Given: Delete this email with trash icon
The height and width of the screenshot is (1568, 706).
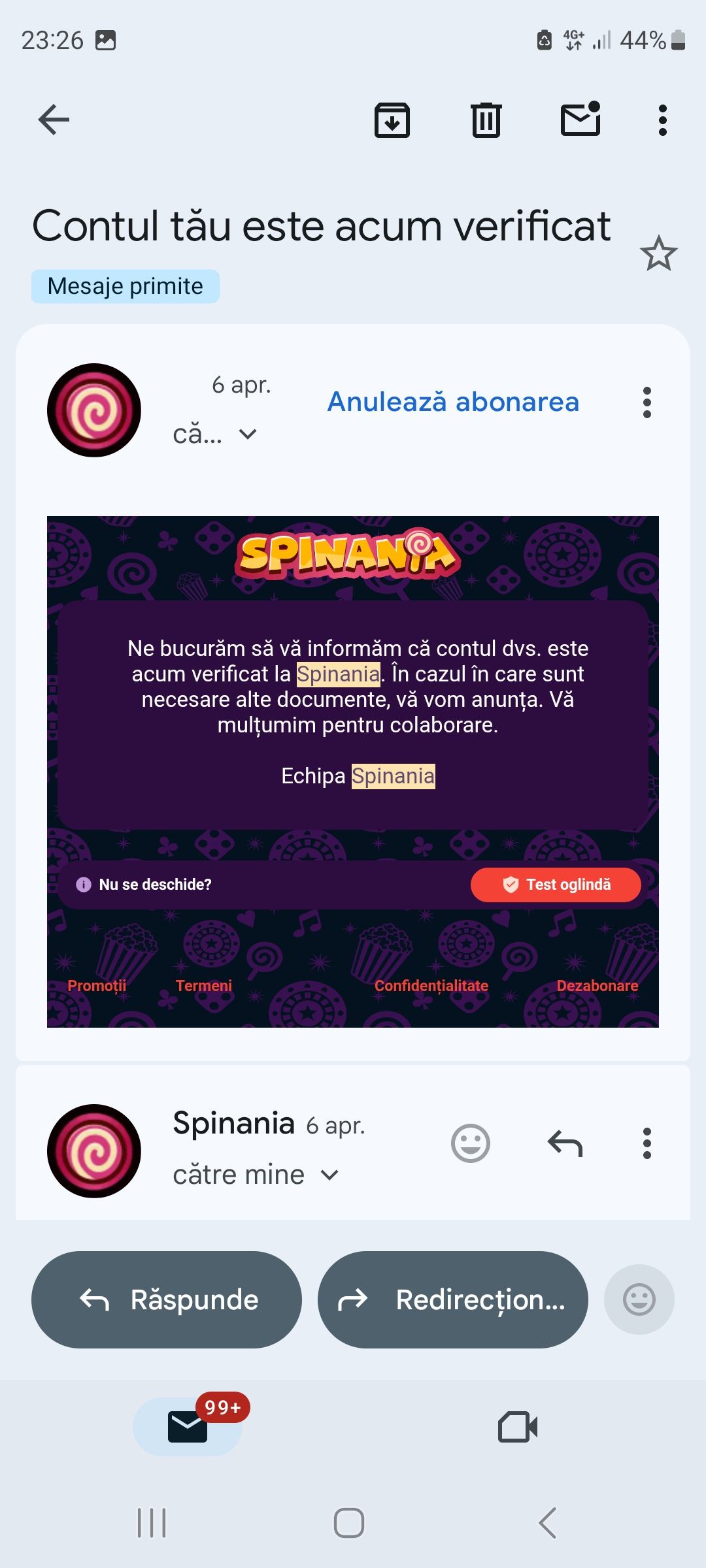Looking at the screenshot, I should (x=486, y=120).
